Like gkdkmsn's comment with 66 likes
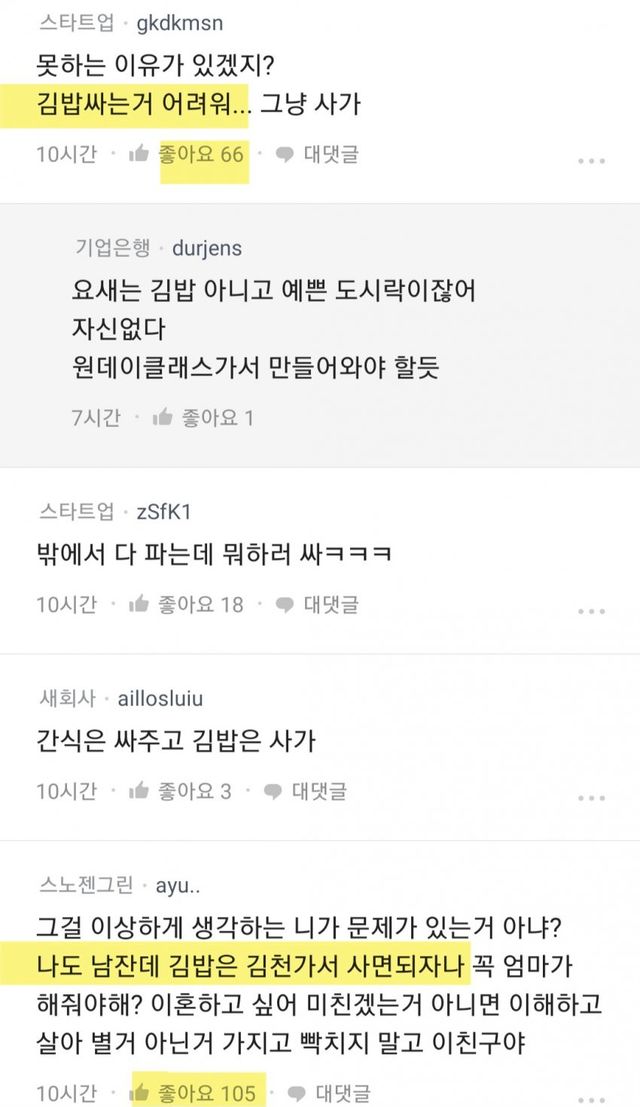The width and height of the screenshot is (640, 1107). pyautogui.click(x=187, y=154)
